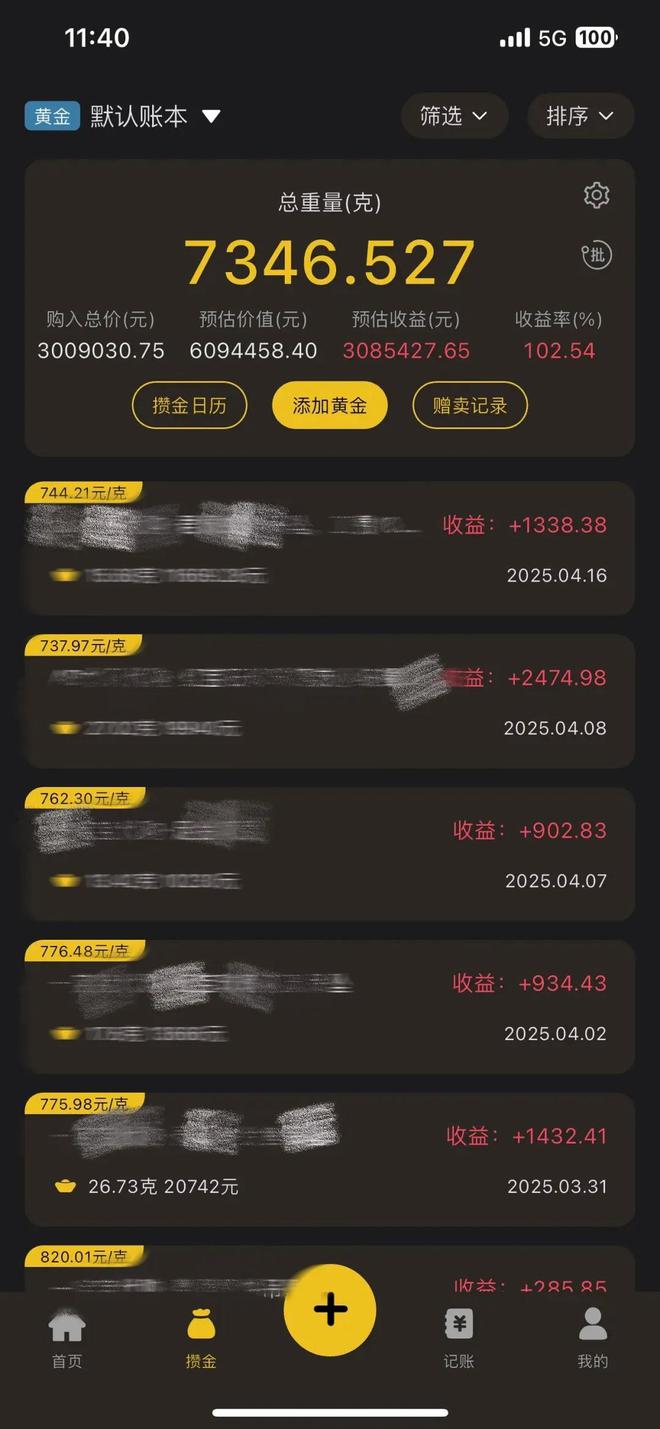Tap the batch operation icon
Image resolution: width=660 pixels, height=1429 pixels.
click(x=596, y=256)
